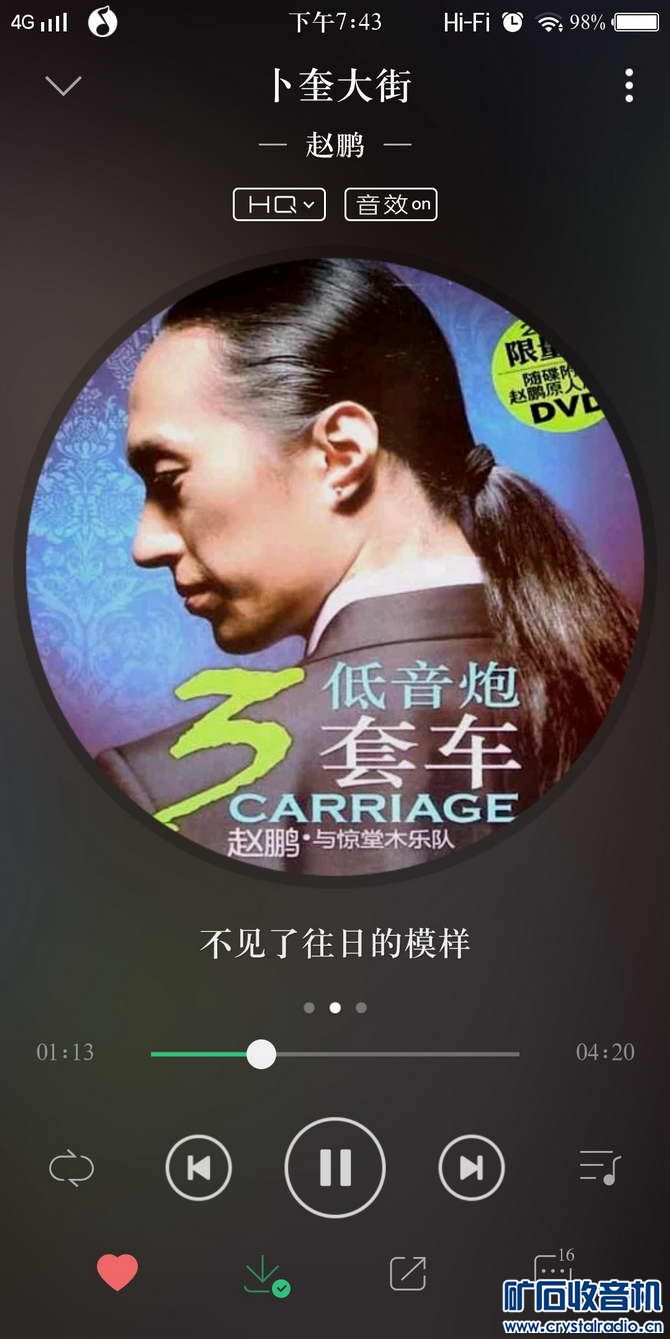Change the repeat playback mode
The image size is (670, 1339).
point(72,1168)
